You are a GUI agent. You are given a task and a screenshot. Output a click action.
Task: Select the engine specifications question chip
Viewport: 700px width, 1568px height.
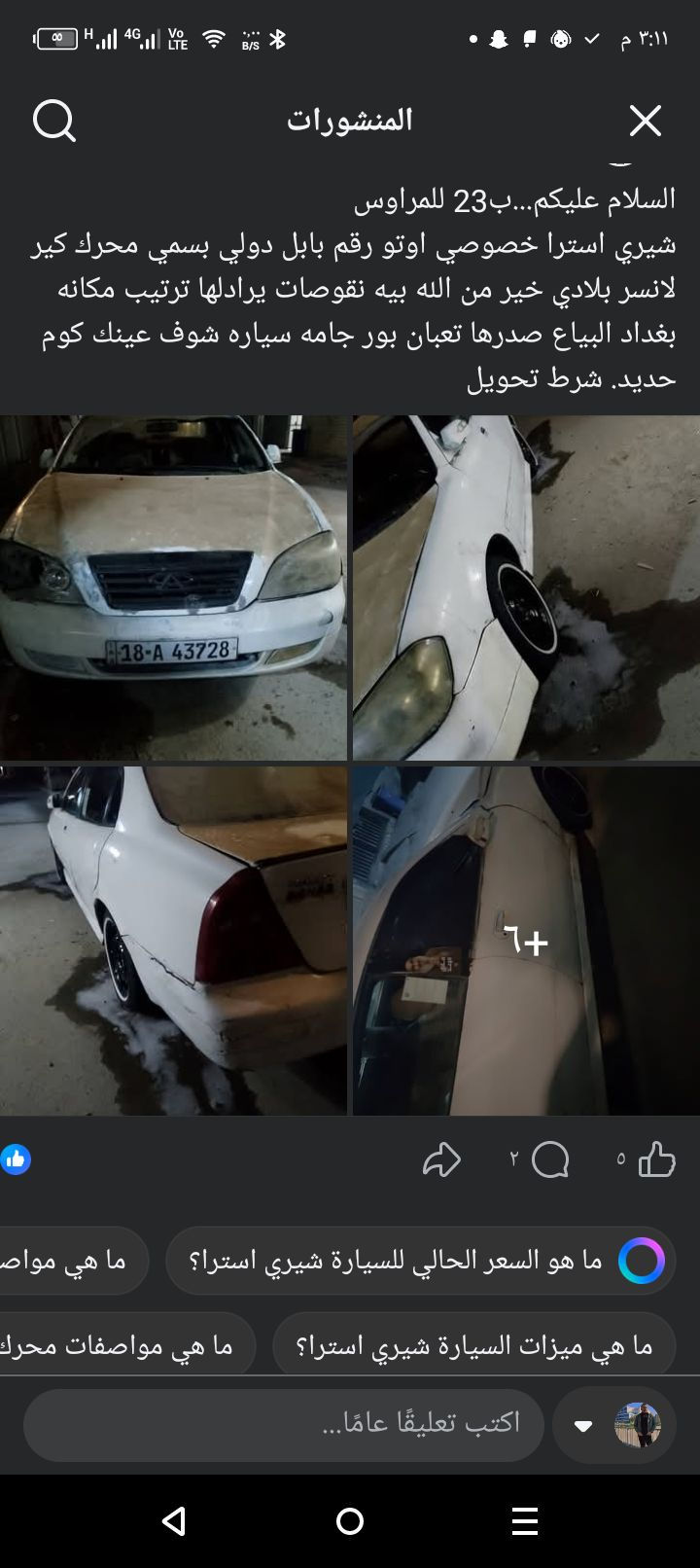pyautogui.click(x=126, y=1346)
